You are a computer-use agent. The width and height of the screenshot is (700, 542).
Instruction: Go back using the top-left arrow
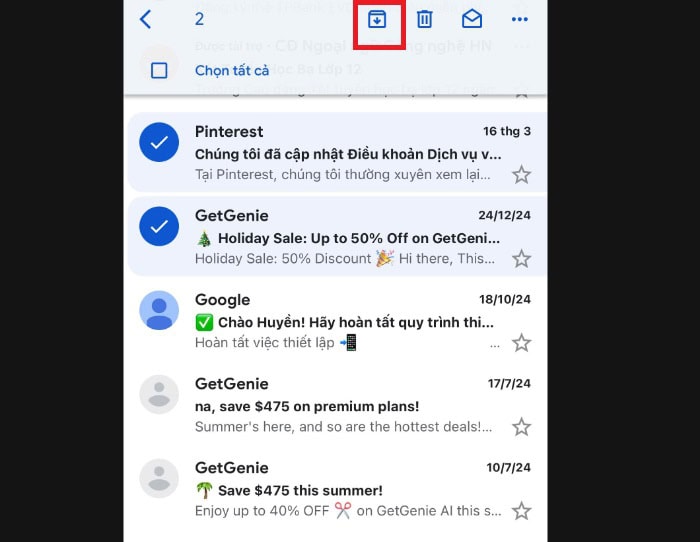pyautogui.click(x=146, y=19)
